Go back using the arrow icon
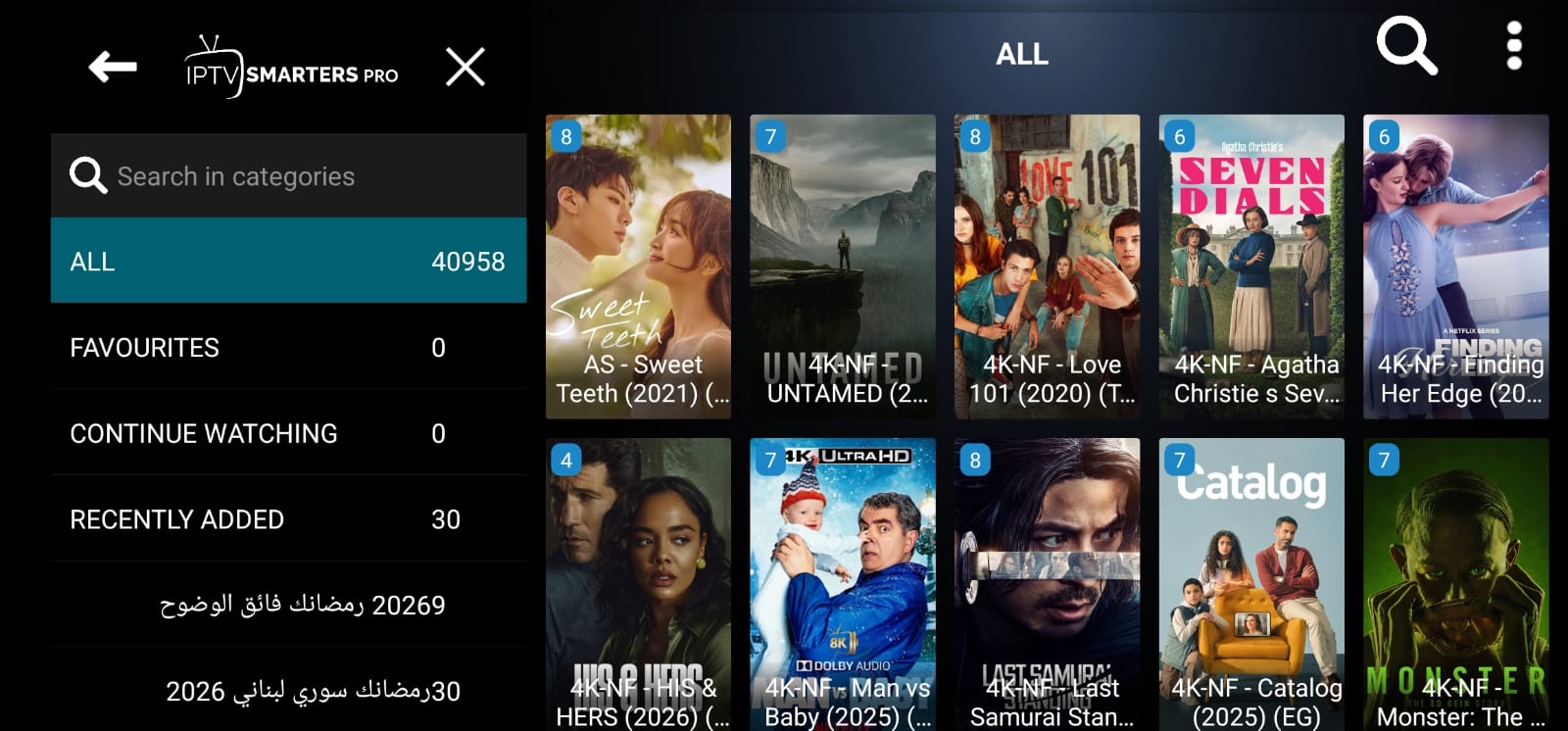The image size is (1568, 731). (113, 67)
